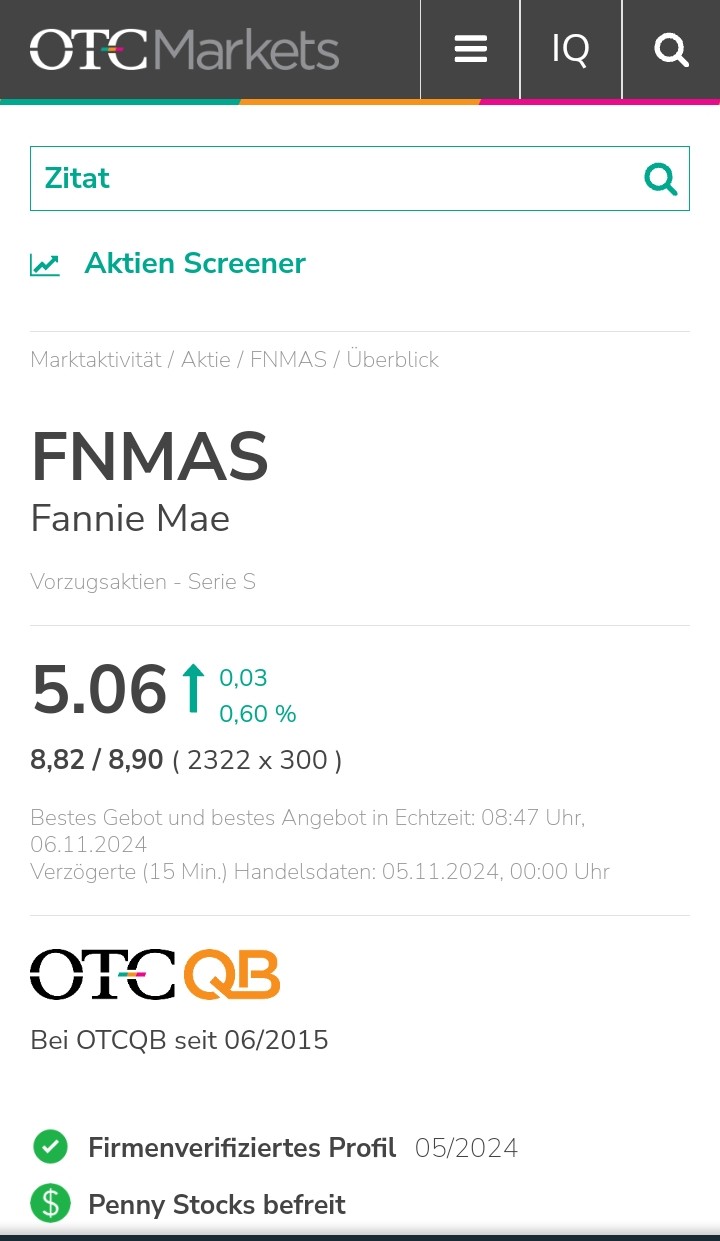Navigate to Marktaktivität breadcrumb
This screenshot has height=1241, width=720.
pyautogui.click(x=96, y=360)
